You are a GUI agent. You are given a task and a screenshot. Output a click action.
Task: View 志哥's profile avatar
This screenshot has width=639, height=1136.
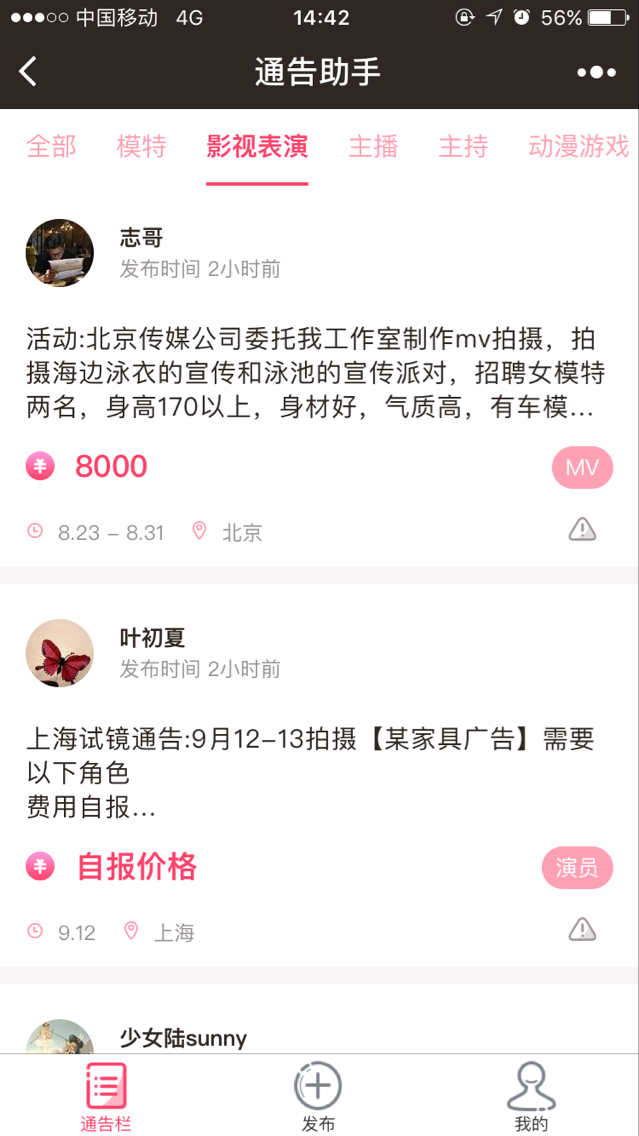[60, 253]
